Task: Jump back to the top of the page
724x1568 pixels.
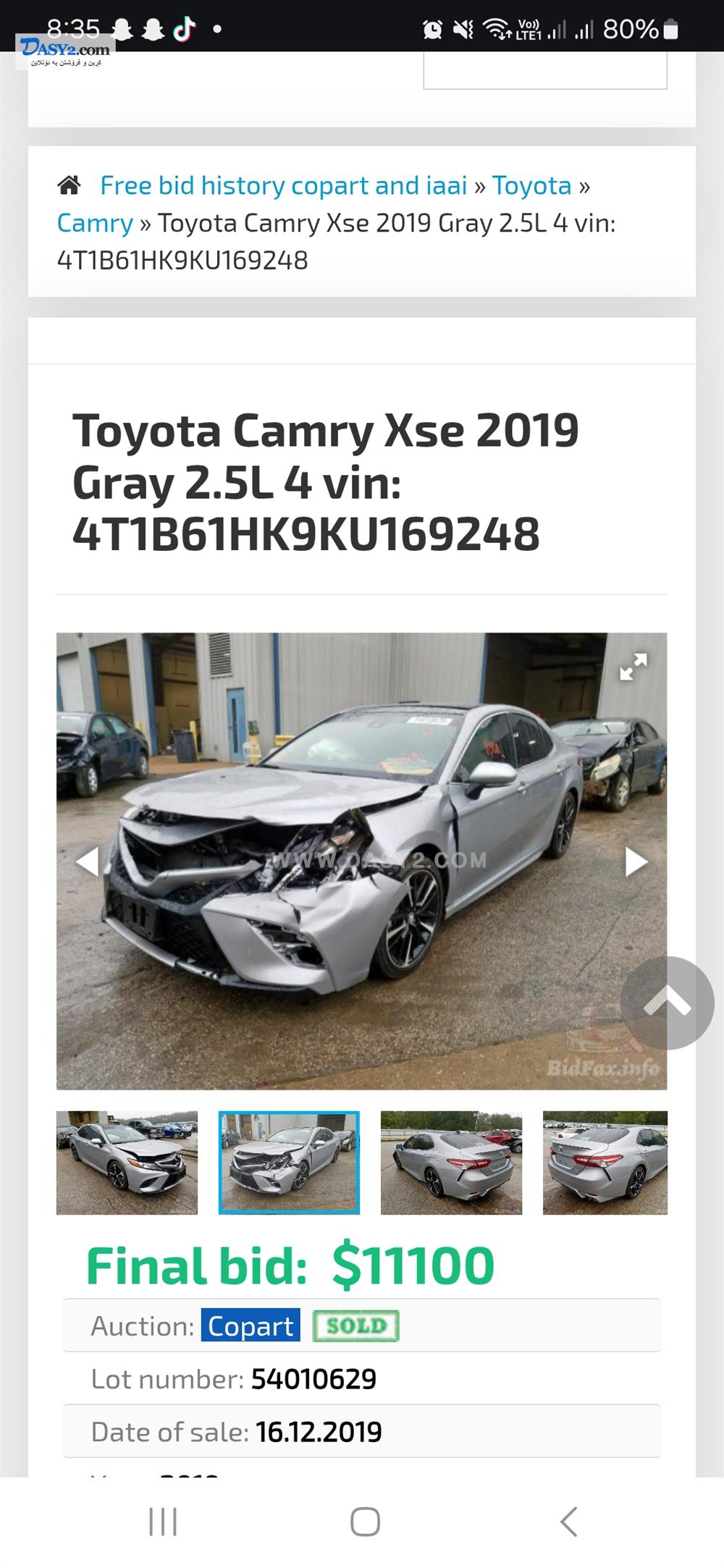Action: pyautogui.click(x=667, y=1003)
